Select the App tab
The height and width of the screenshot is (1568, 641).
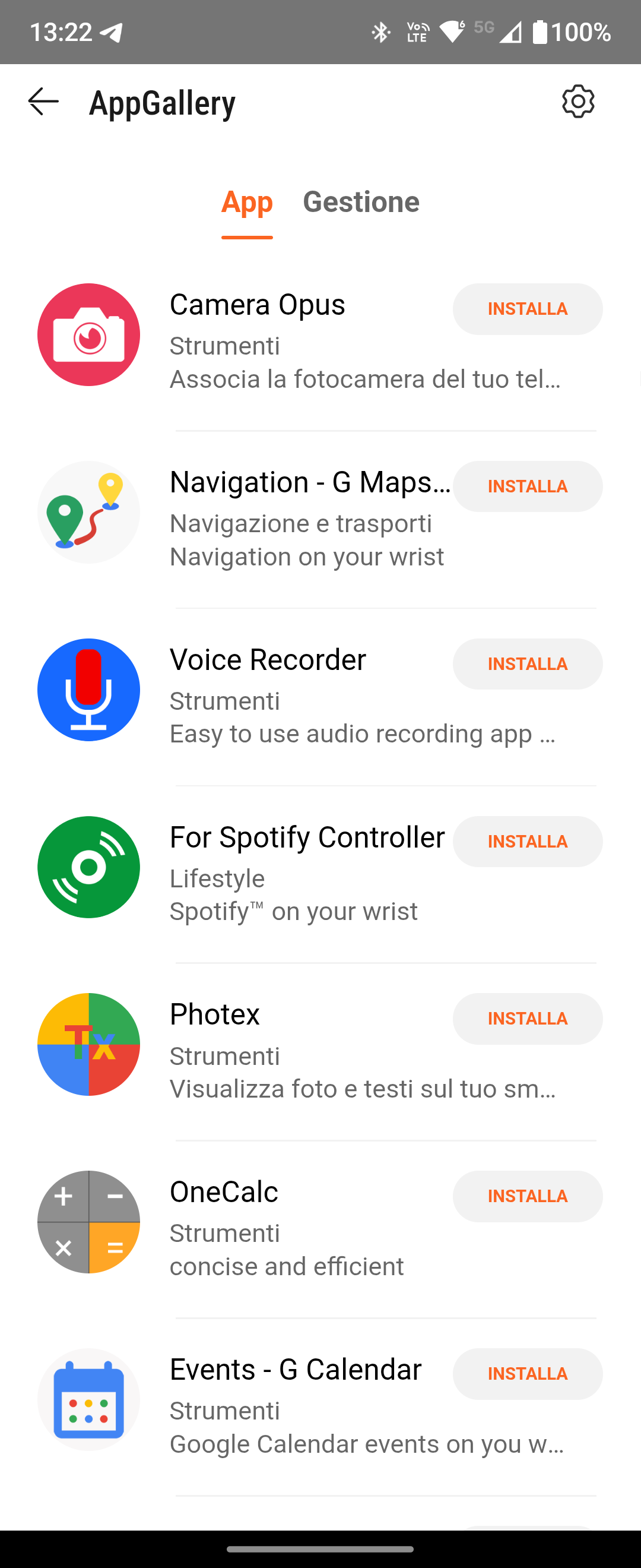tap(247, 202)
